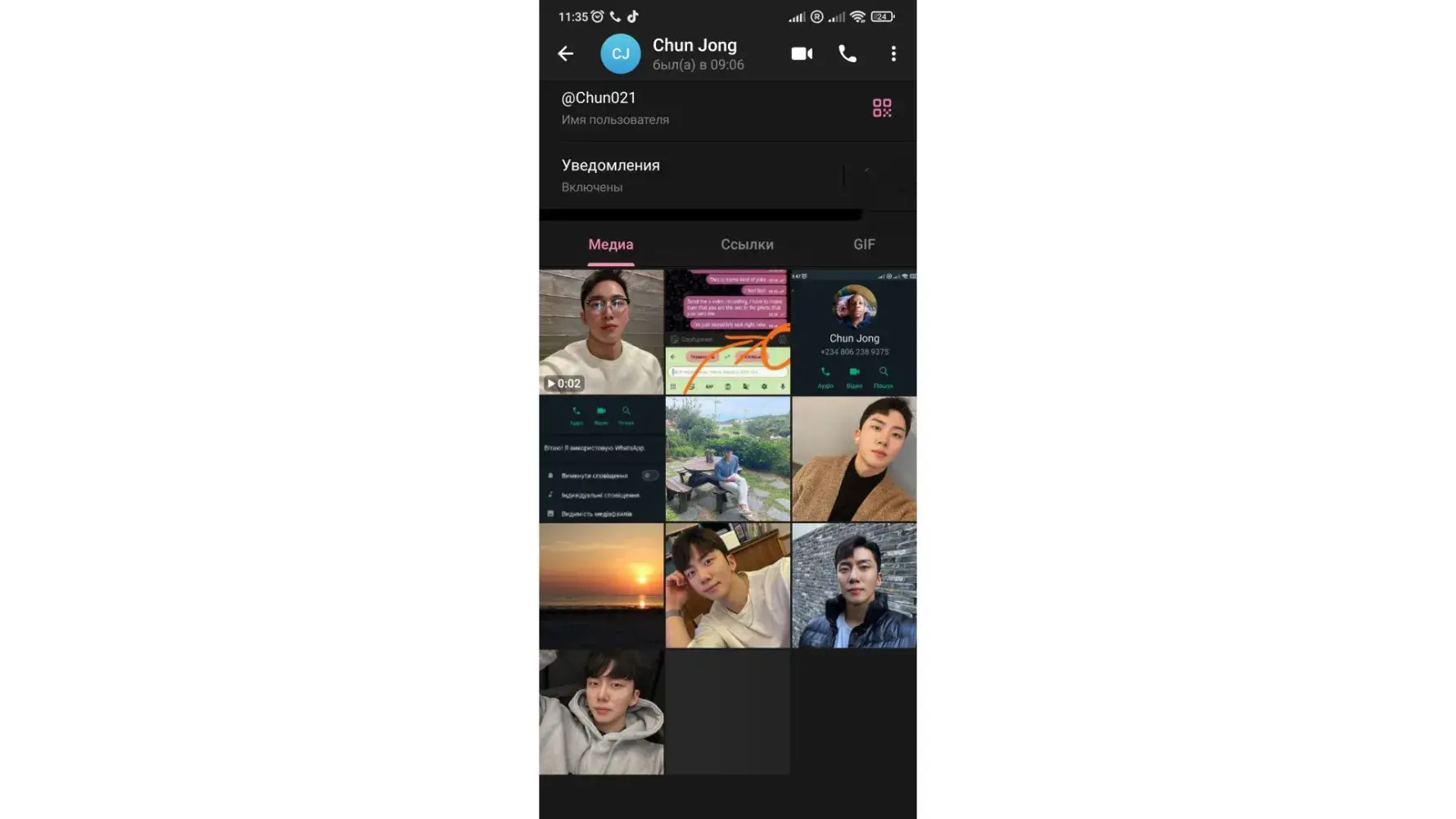
Task: Open the sunset photo
Action: click(601, 586)
